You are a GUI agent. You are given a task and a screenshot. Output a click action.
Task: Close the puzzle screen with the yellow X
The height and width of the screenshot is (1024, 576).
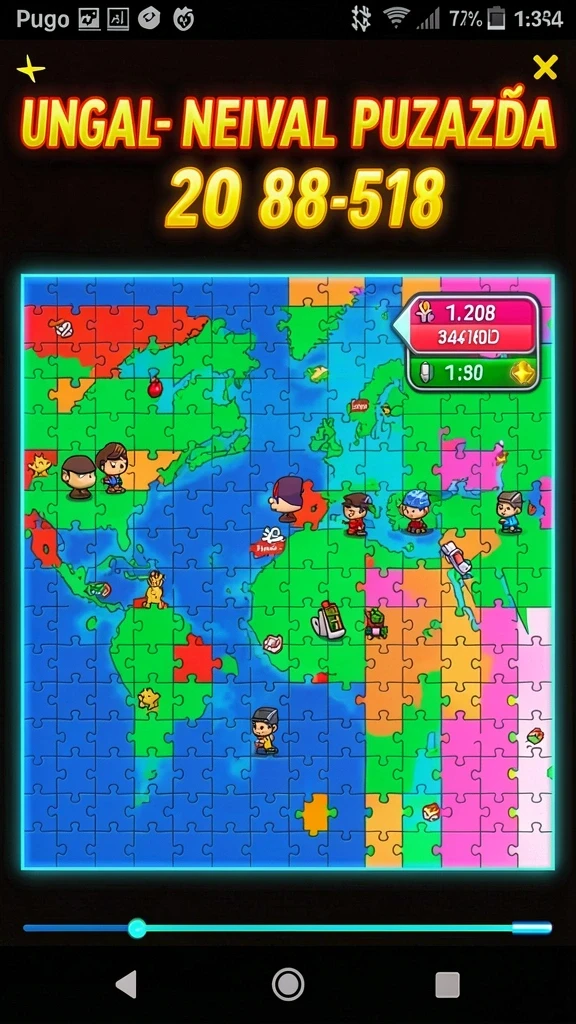click(x=545, y=67)
